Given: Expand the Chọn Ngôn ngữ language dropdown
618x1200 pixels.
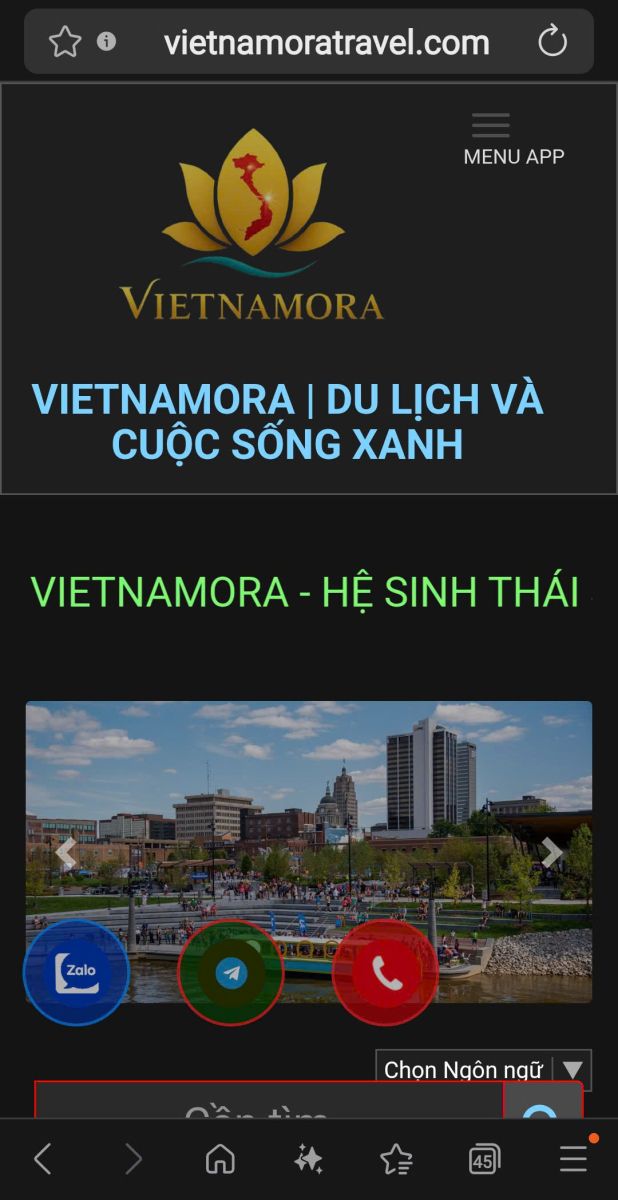Looking at the screenshot, I should (x=483, y=1069).
